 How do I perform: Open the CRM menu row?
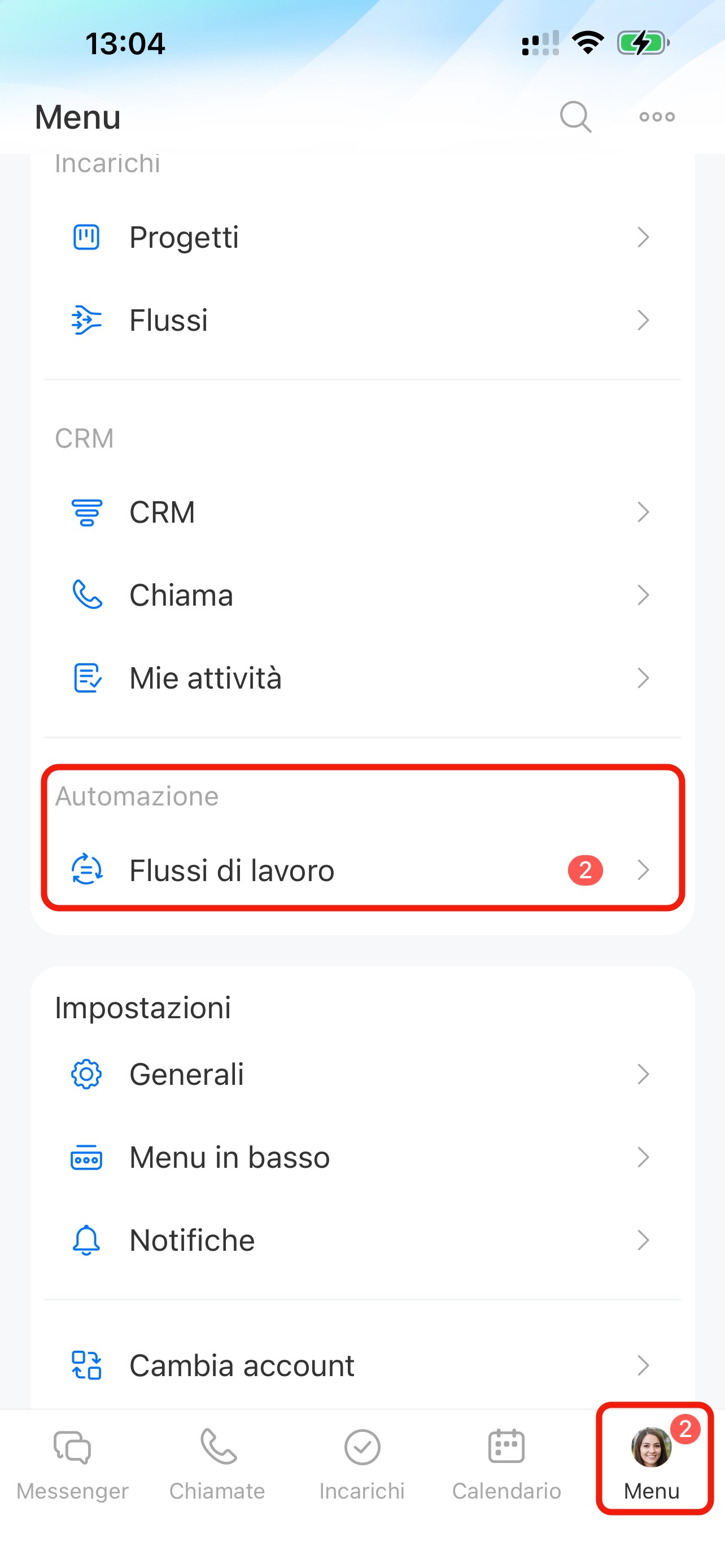point(361,512)
